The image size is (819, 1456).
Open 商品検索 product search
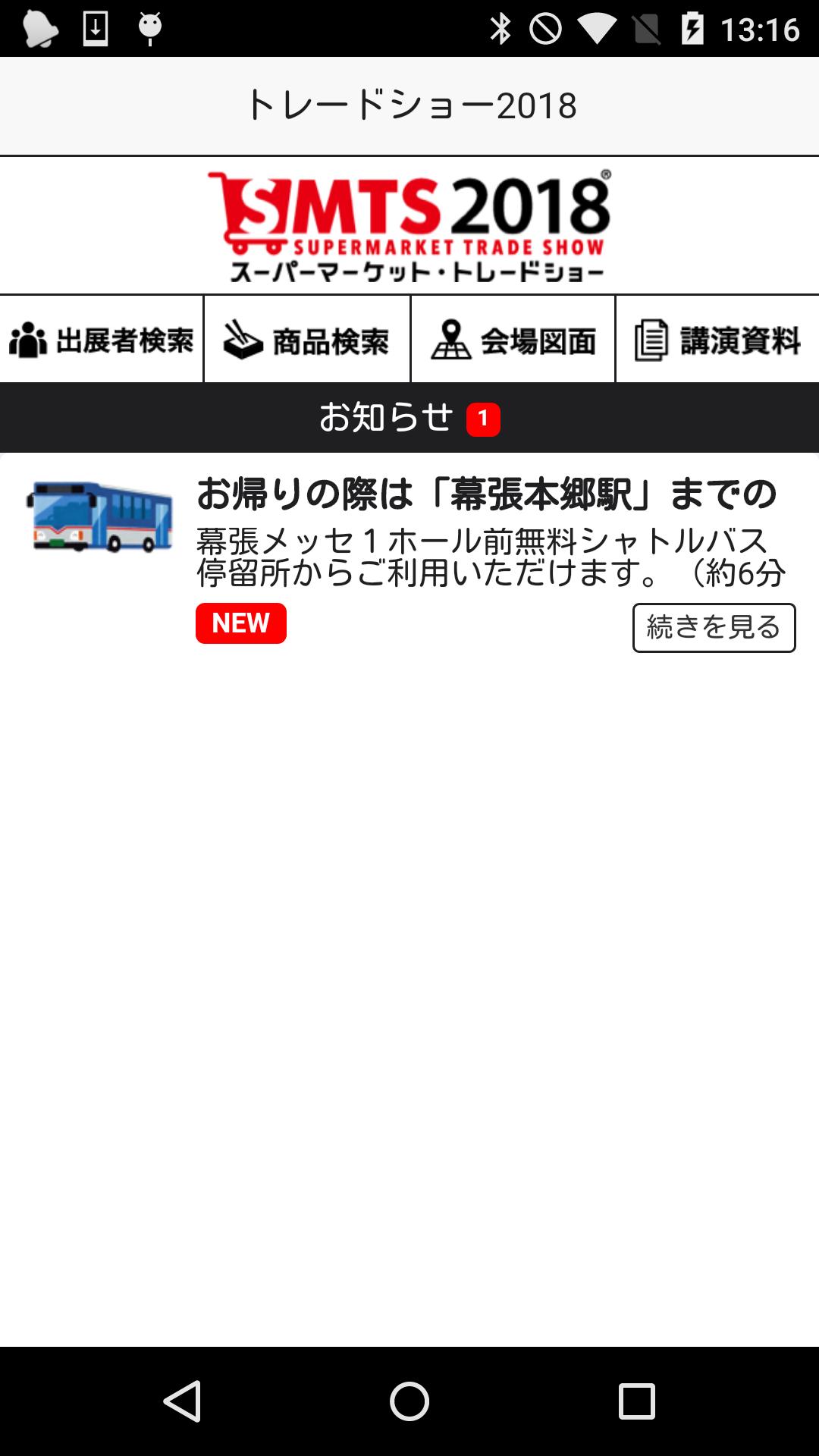point(307,340)
